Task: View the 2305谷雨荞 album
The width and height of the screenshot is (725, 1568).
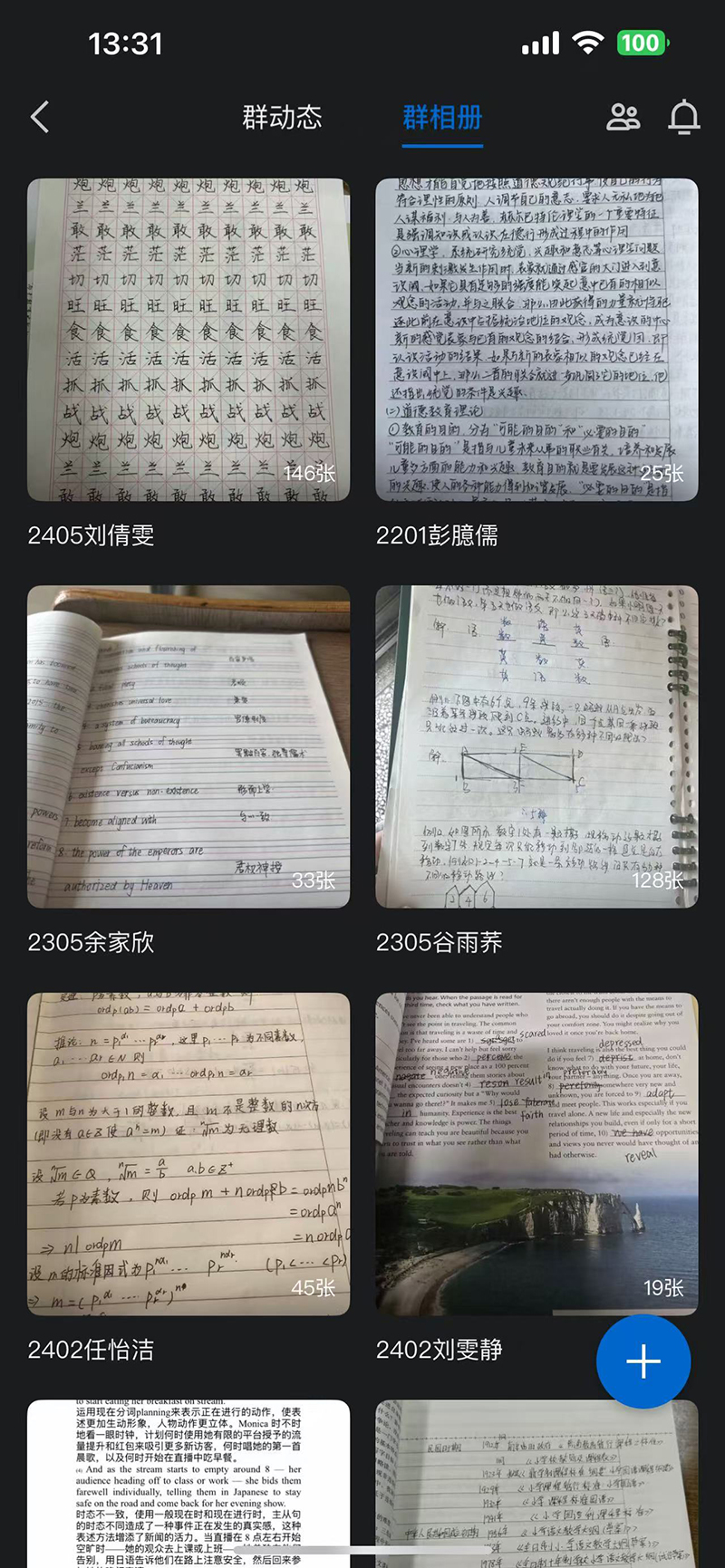Action: (536, 746)
